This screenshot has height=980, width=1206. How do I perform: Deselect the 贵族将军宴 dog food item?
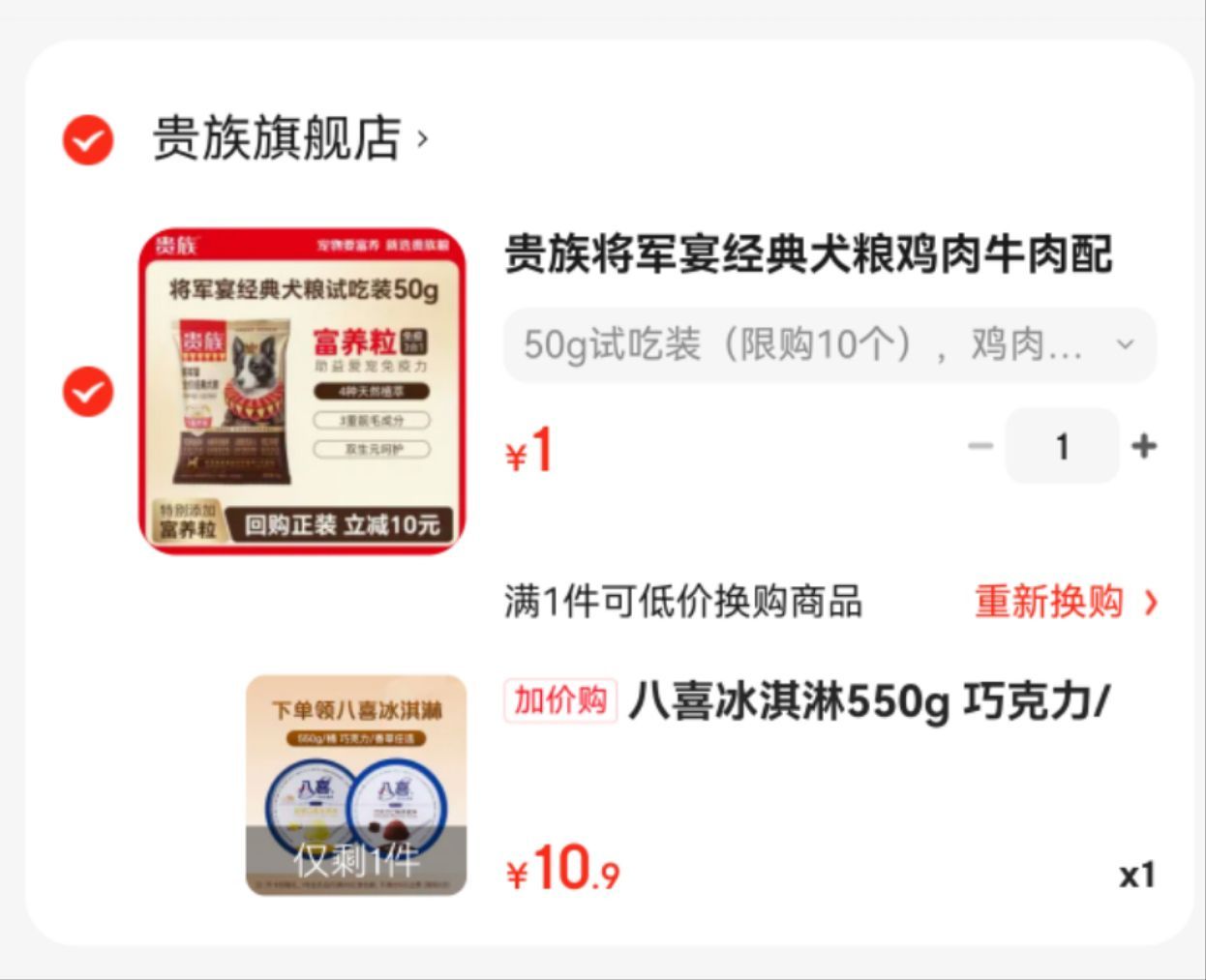pyautogui.click(x=88, y=392)
